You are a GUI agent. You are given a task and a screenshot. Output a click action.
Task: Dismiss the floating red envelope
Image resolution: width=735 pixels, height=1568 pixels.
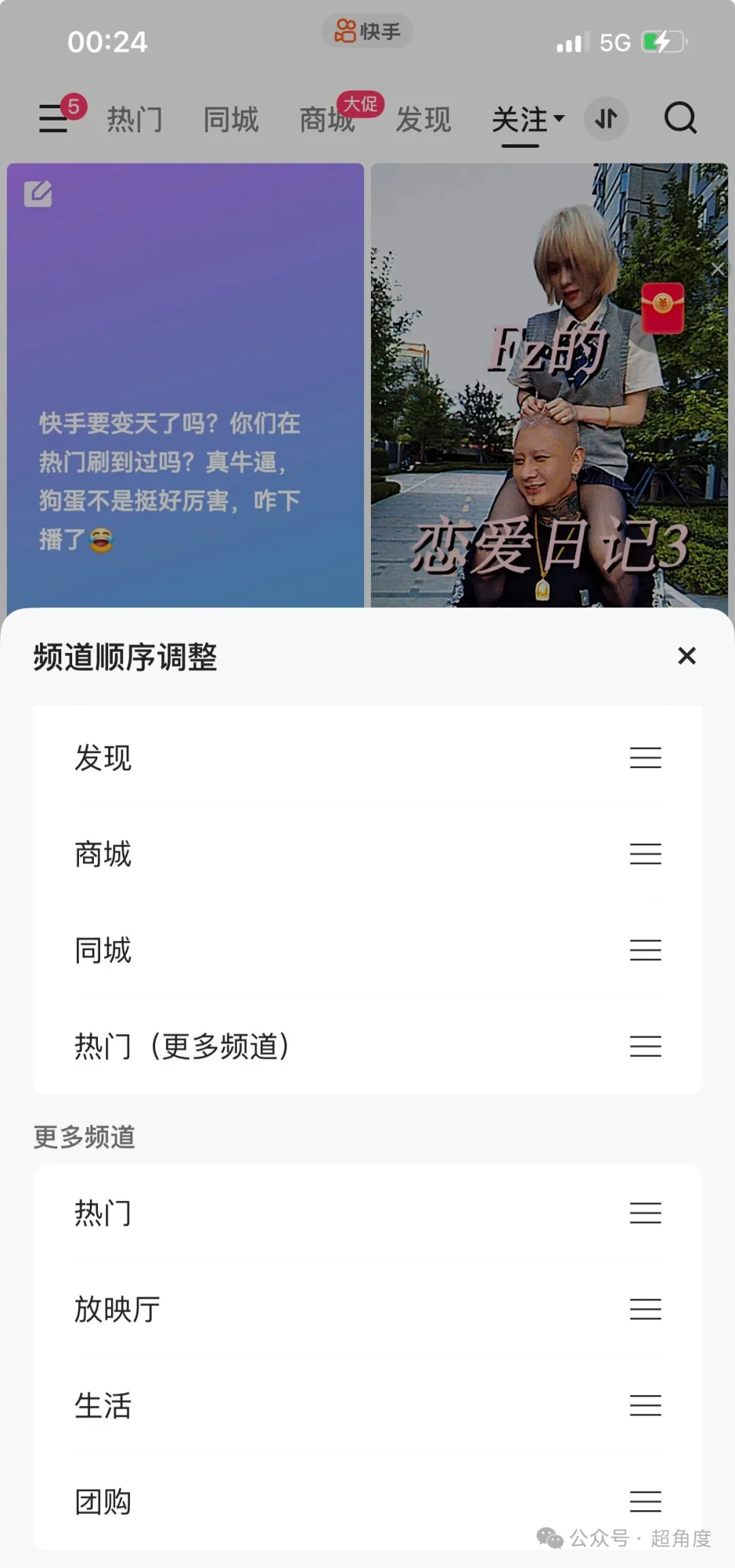click(x=717, y=269)
